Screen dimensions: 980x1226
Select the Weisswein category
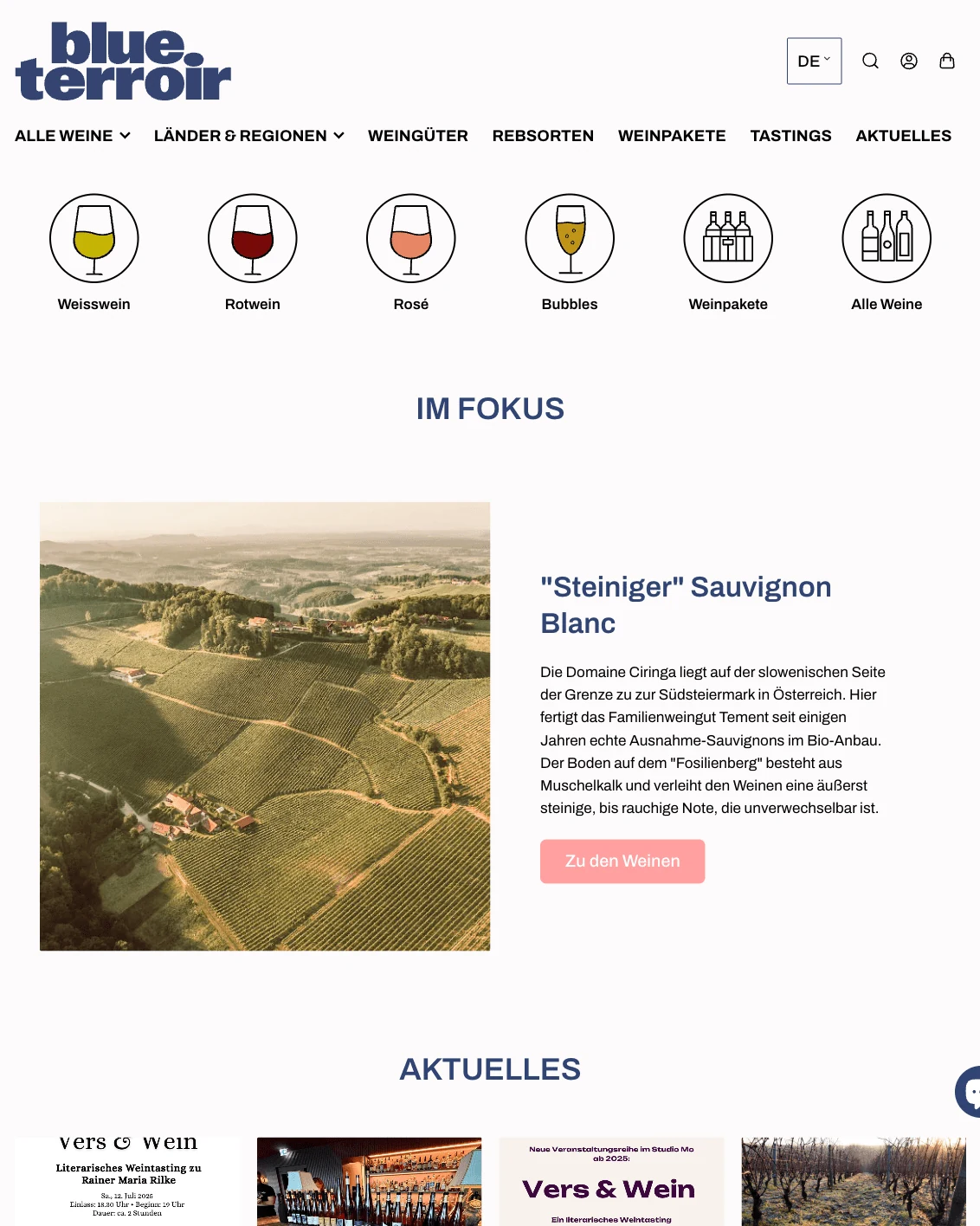tap(94, 239)
